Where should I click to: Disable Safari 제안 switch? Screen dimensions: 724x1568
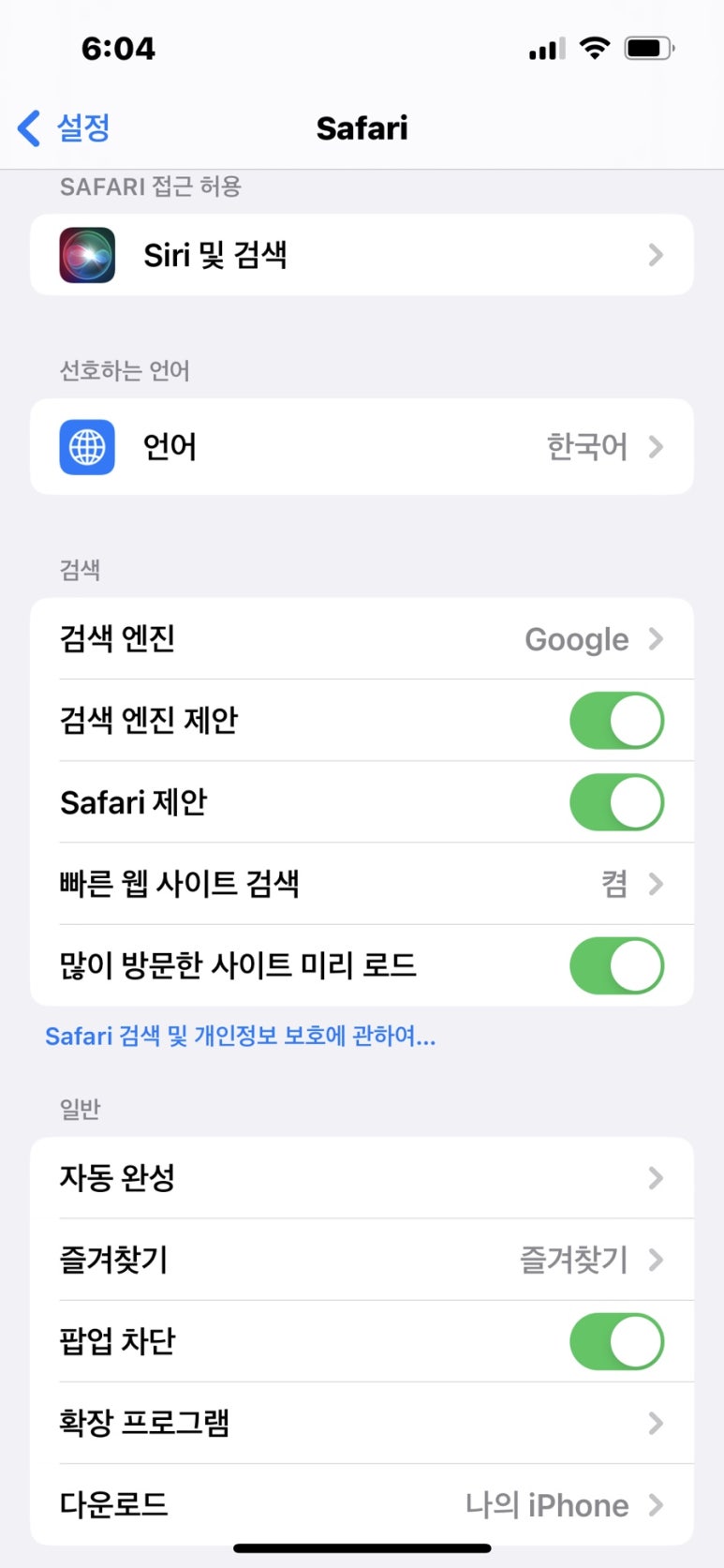pyautogui.click(x=616, y=802)
